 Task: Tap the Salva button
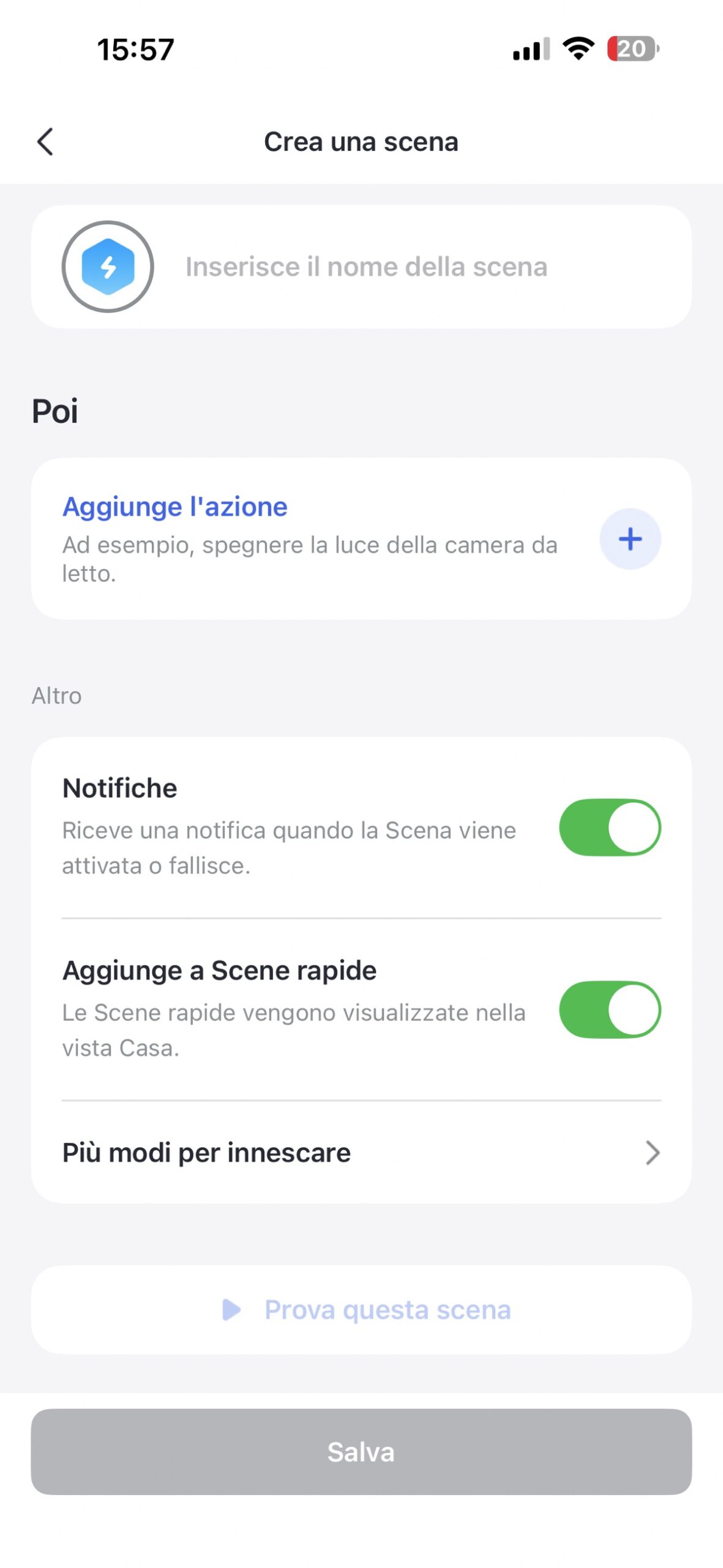(361, 1452)
